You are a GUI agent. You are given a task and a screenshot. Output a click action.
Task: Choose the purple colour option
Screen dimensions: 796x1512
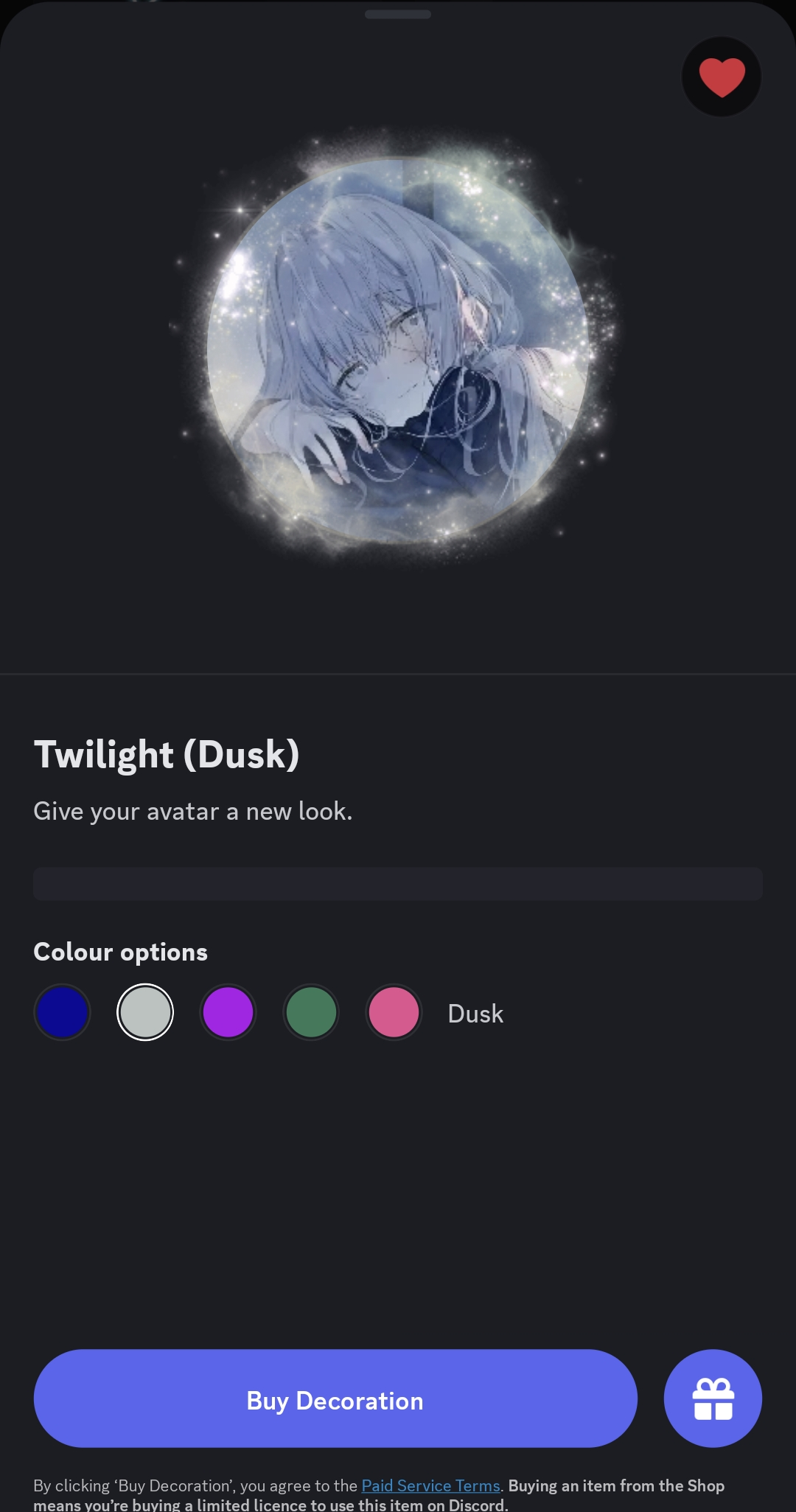tap(228, 1012)
